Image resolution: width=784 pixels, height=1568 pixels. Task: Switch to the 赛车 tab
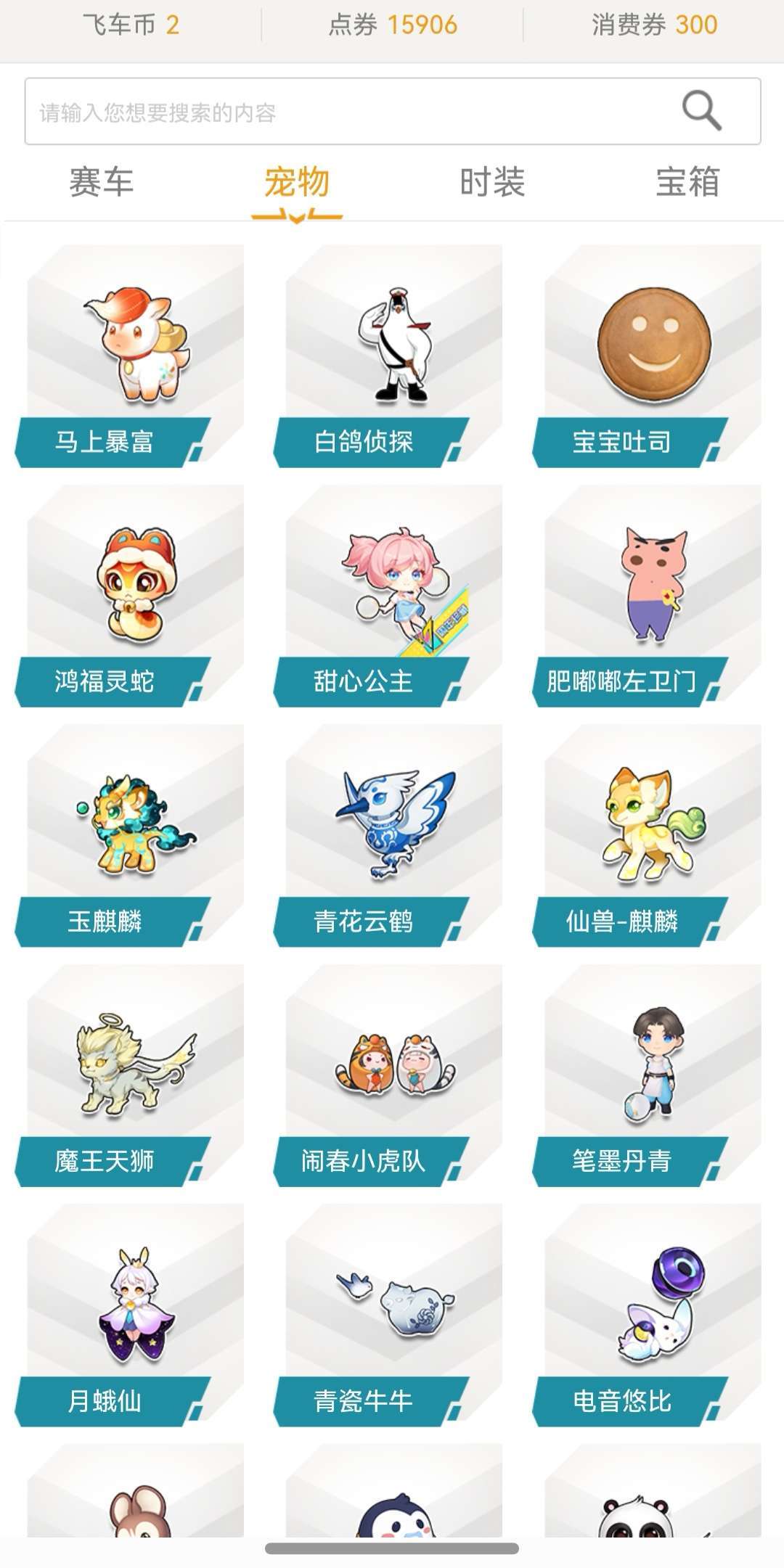tap(102, 182)
